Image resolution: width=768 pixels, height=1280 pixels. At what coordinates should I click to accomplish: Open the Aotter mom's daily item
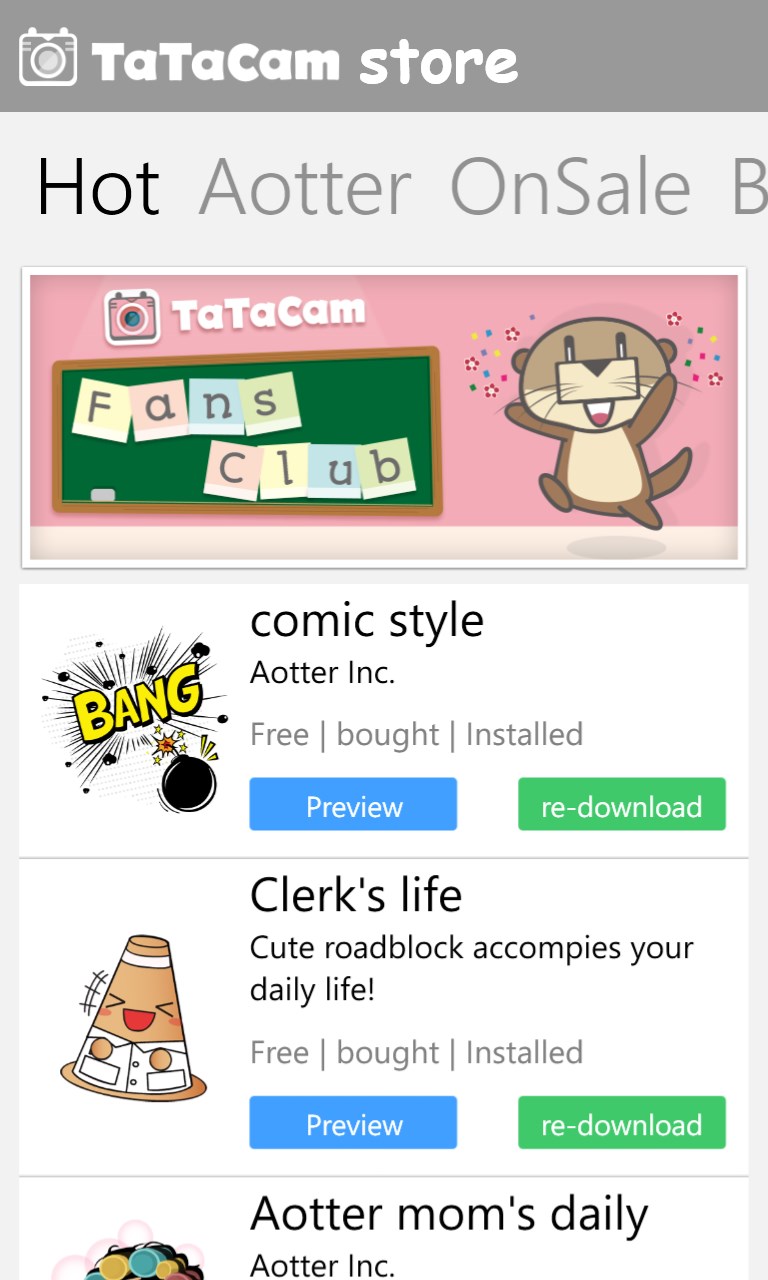coord(449,1215)
